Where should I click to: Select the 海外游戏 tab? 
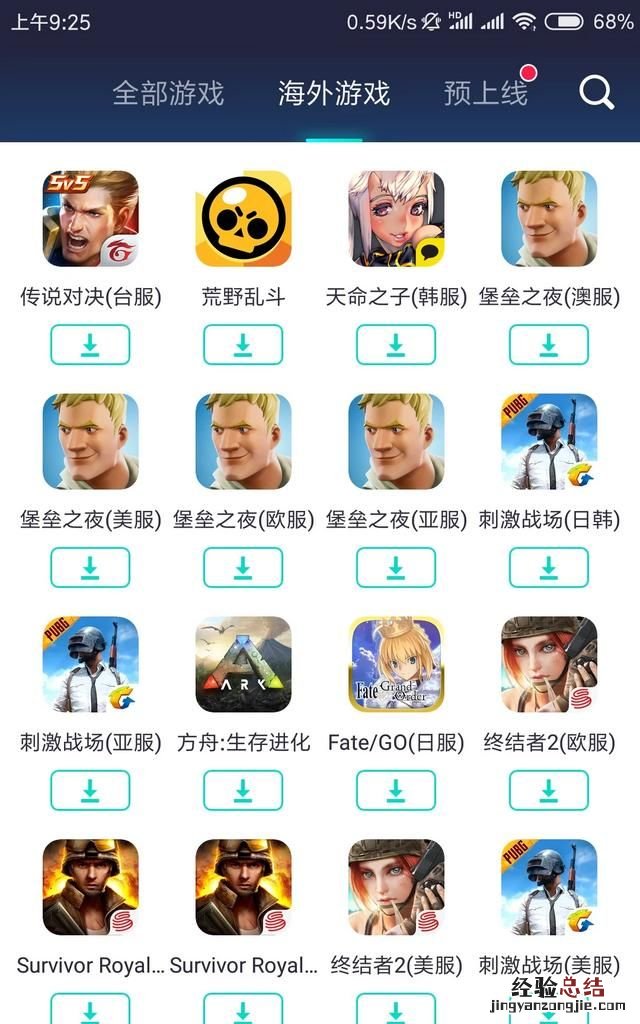pyautogui.click(x=334, y=94)
